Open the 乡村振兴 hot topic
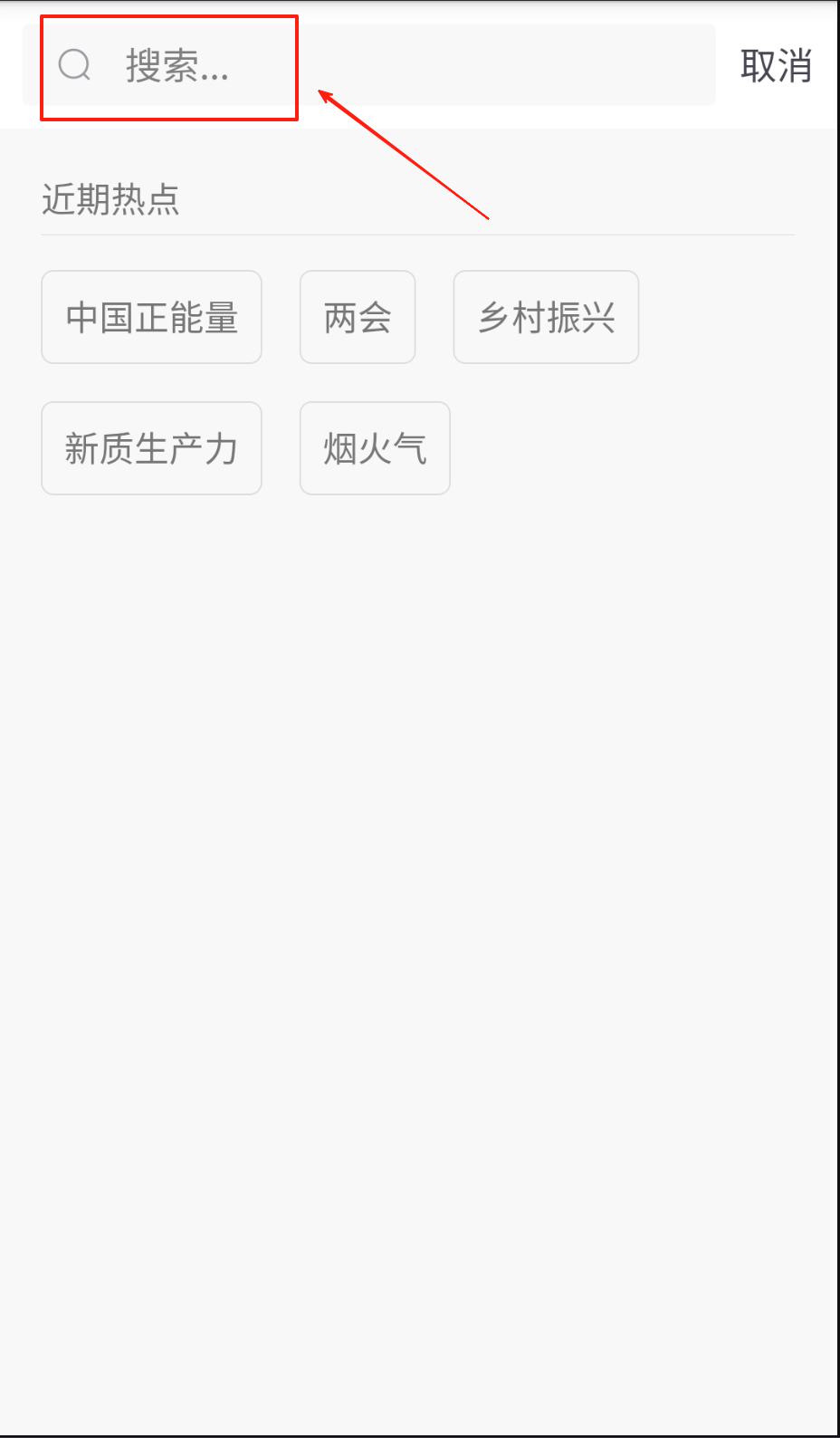 (x=546, y=318)
